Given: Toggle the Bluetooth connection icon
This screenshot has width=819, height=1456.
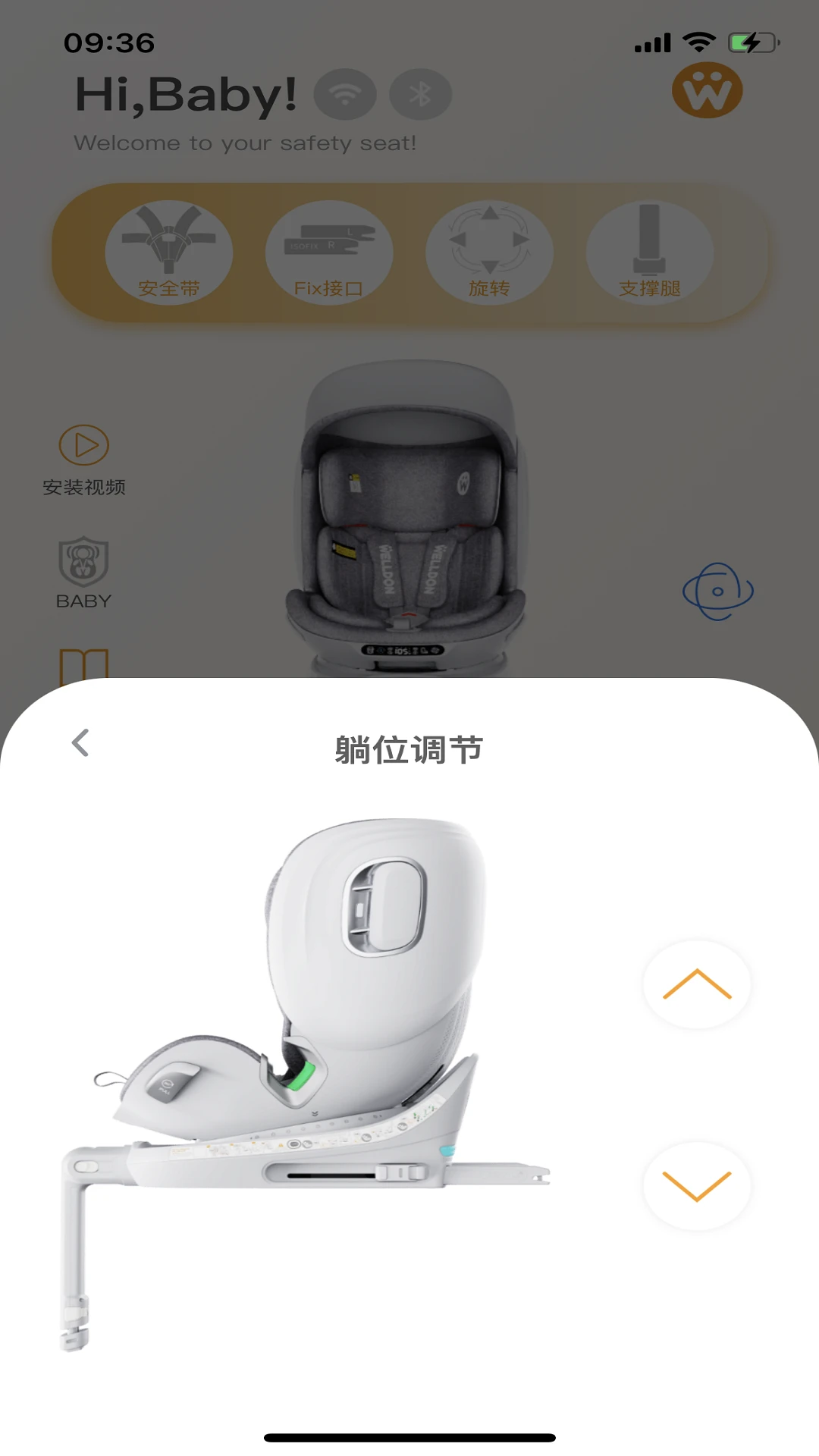Looking at the screenshot, I should click(420, 93).
